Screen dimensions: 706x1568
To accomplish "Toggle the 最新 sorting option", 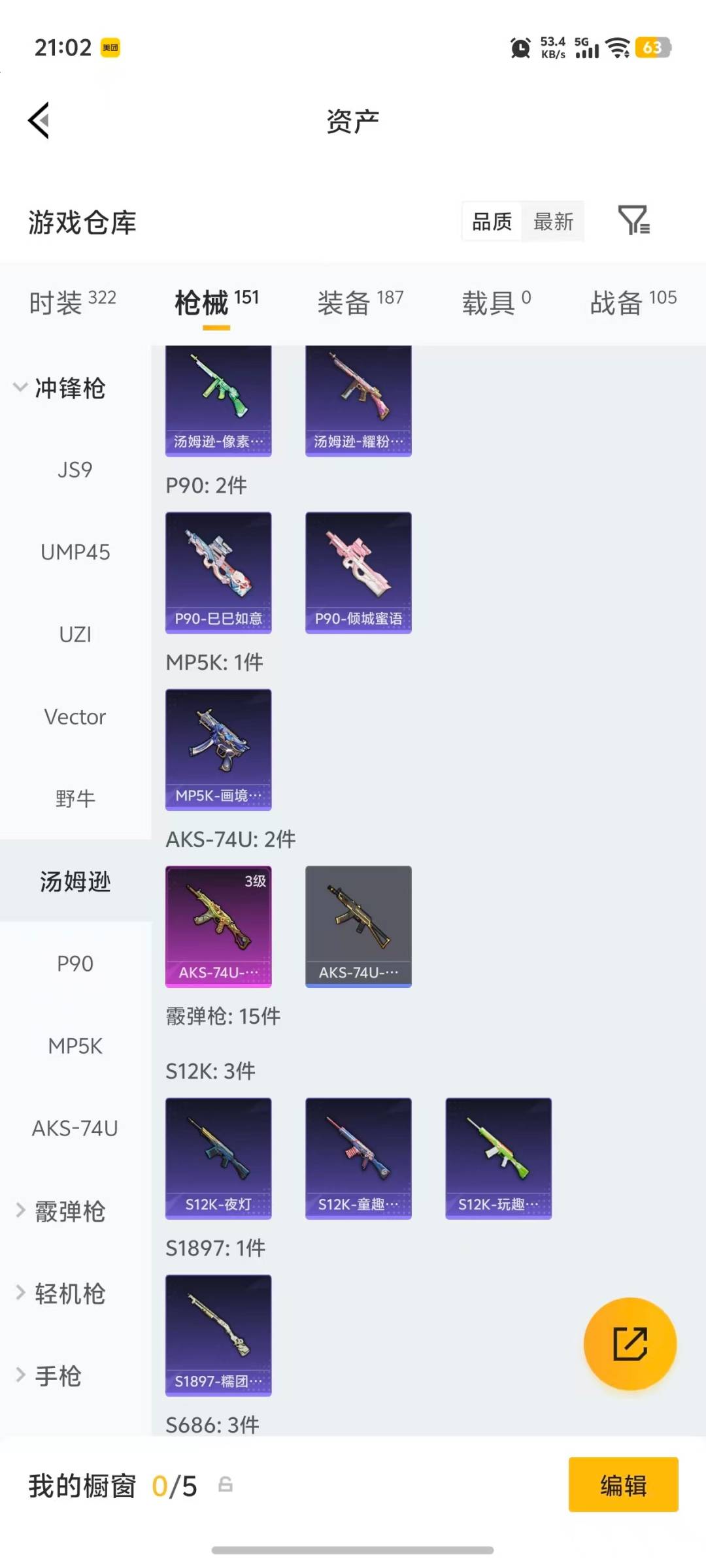I will pos(553,221).
